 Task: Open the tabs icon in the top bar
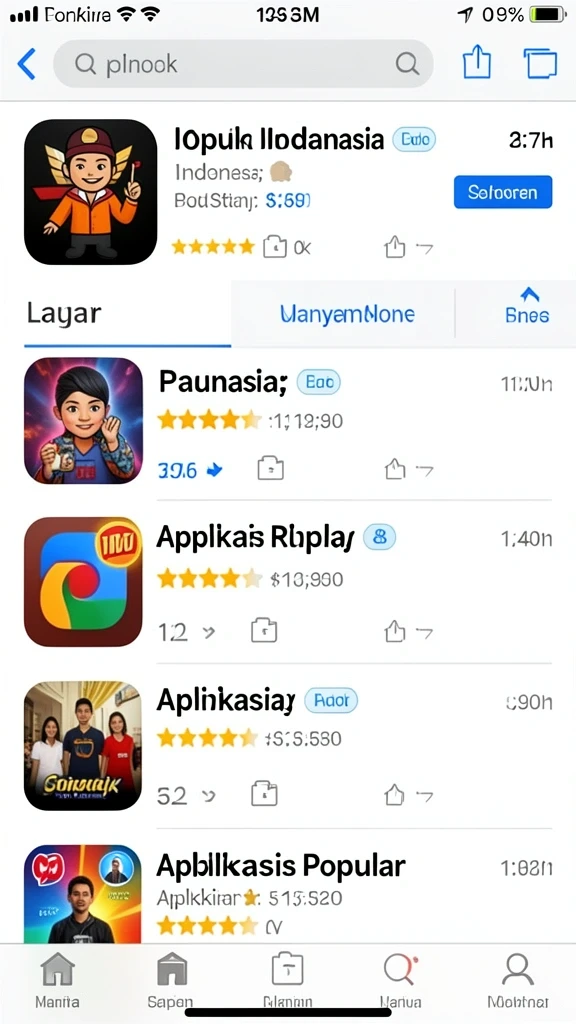[540, 63]
